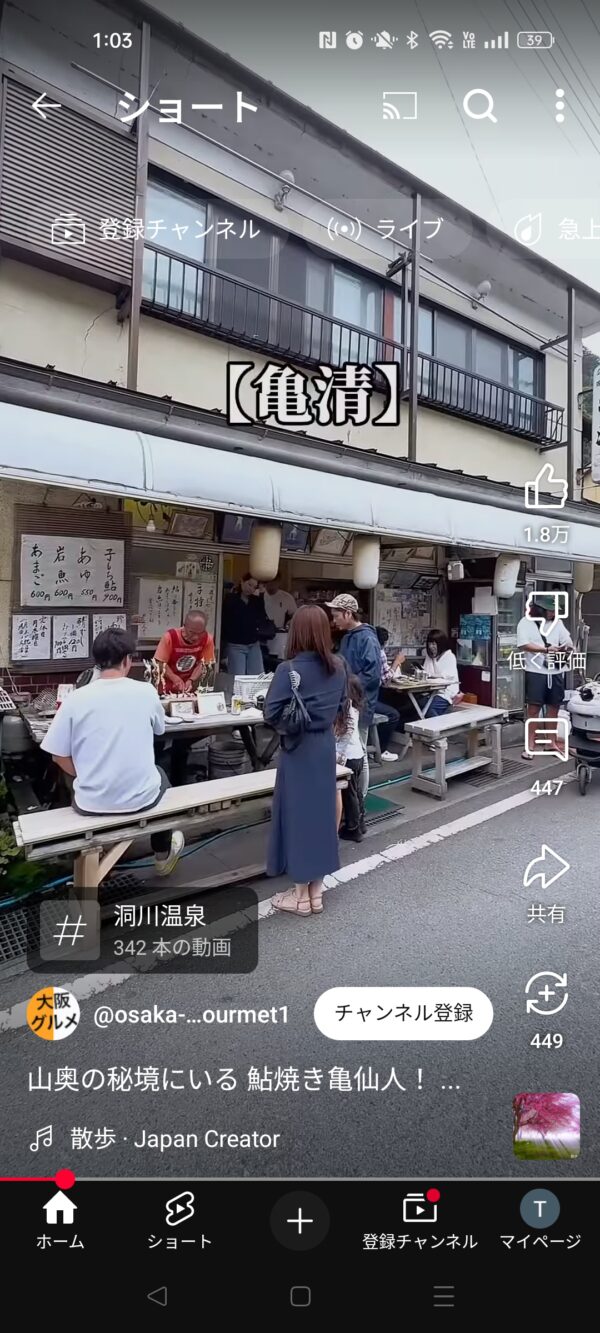
Task: Go back from the Shorts screen
Action: pos(46,106)
